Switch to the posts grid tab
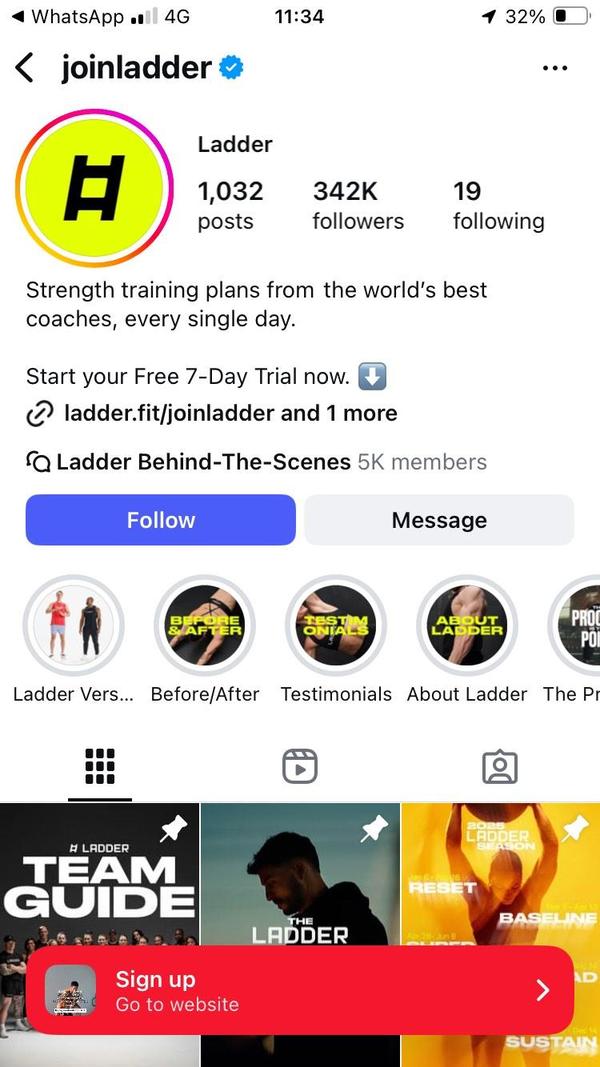This screenshot has width=600, height=1067. (100, 767)
